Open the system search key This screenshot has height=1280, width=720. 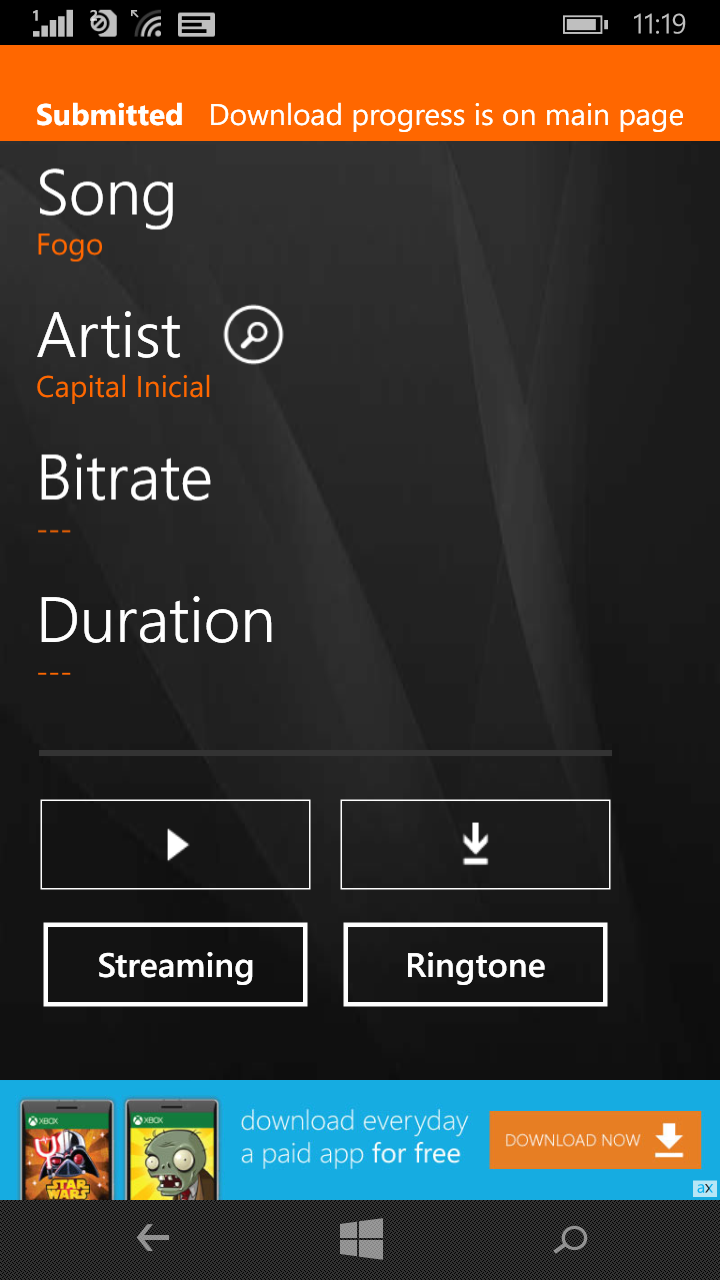[x=570, y=1239]
